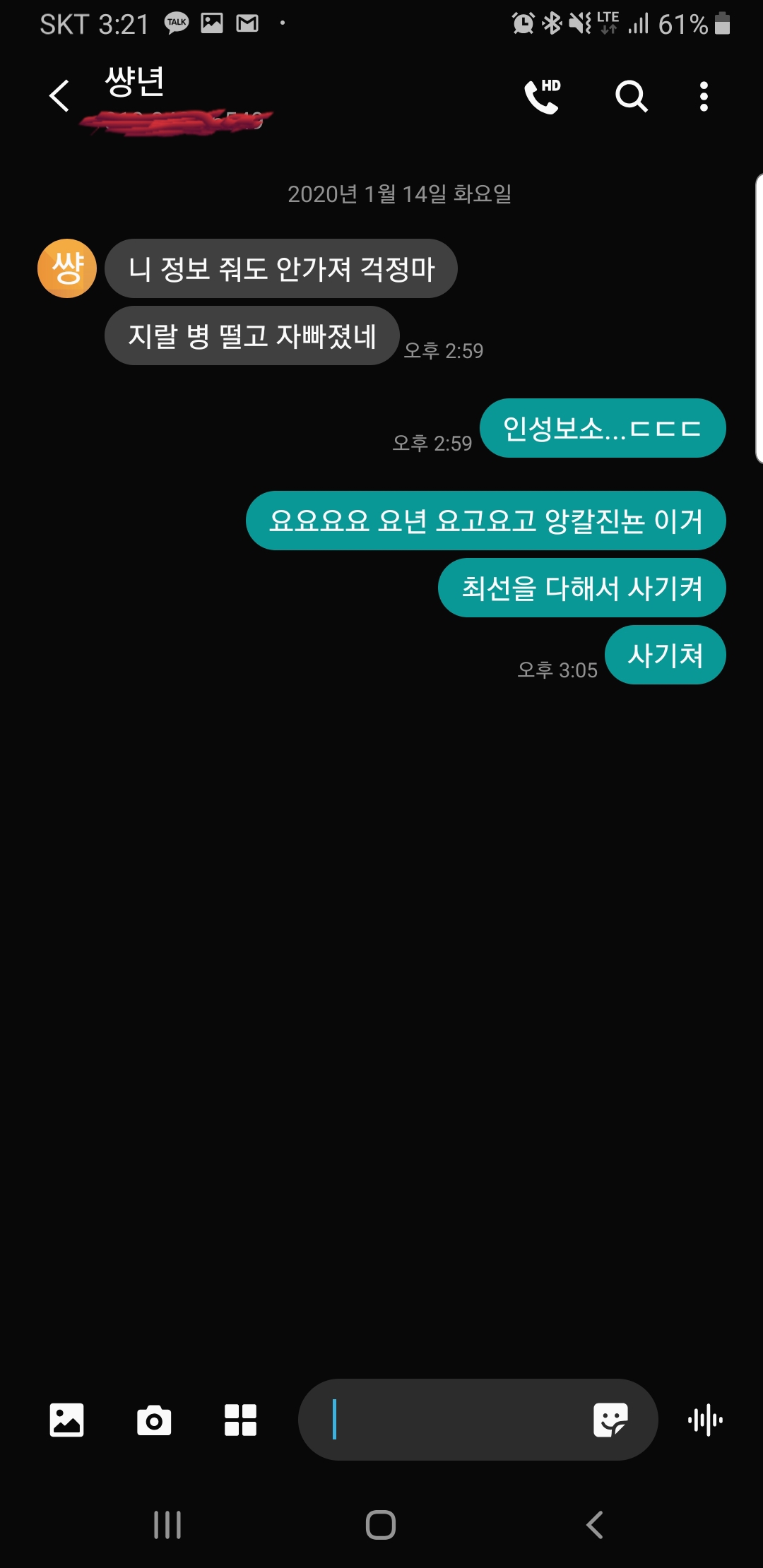Record a voice message
763x1568 pixels.
705,1420
